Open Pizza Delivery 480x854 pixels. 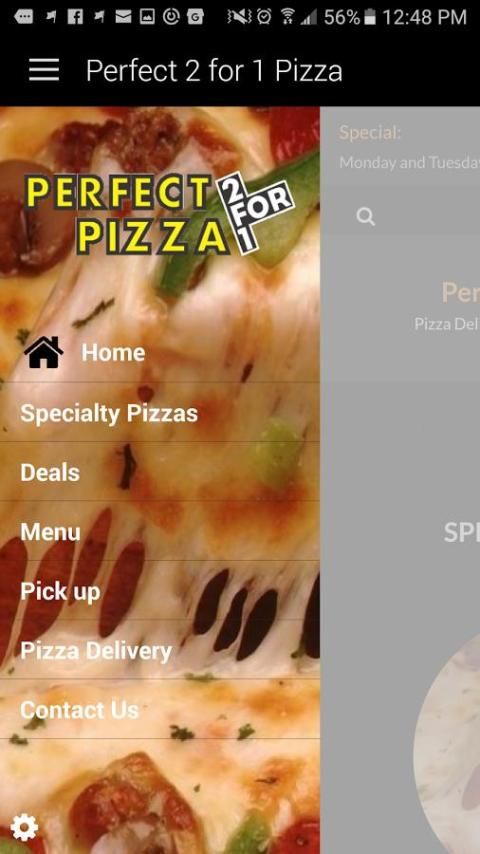pos(160,650)
